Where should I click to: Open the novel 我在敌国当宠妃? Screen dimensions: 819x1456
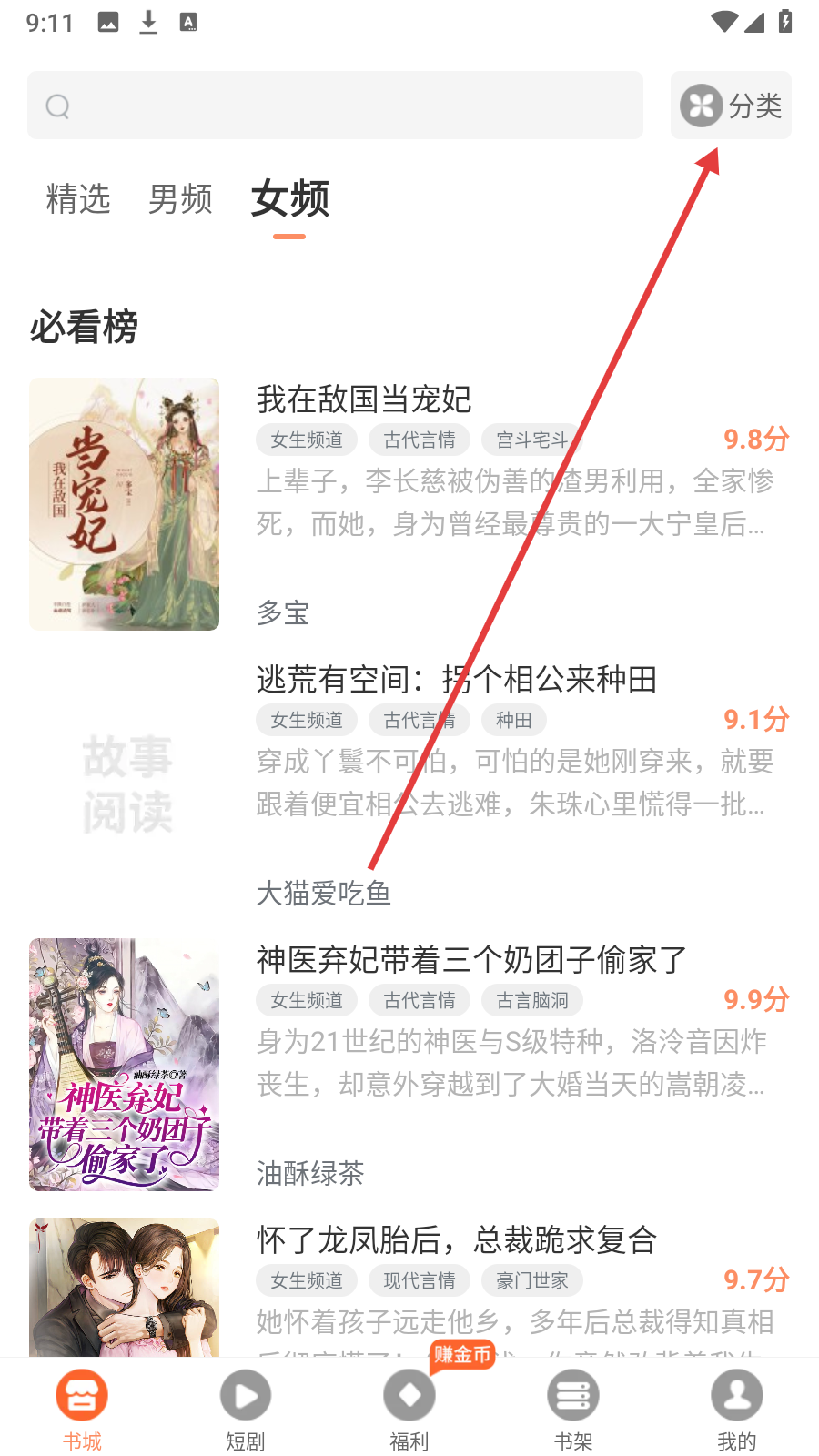[364, 399]
